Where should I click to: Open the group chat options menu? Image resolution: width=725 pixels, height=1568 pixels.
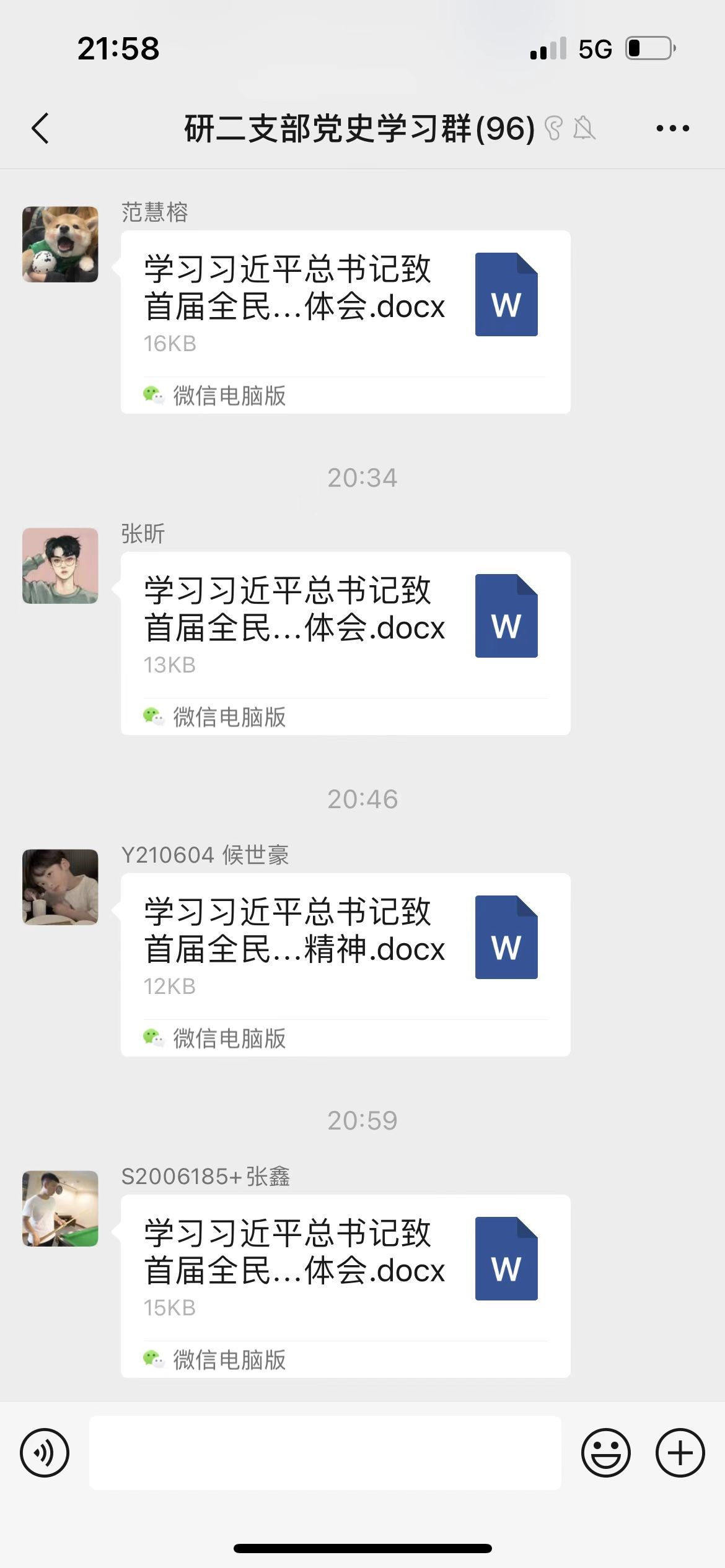[x=672, y=129]
